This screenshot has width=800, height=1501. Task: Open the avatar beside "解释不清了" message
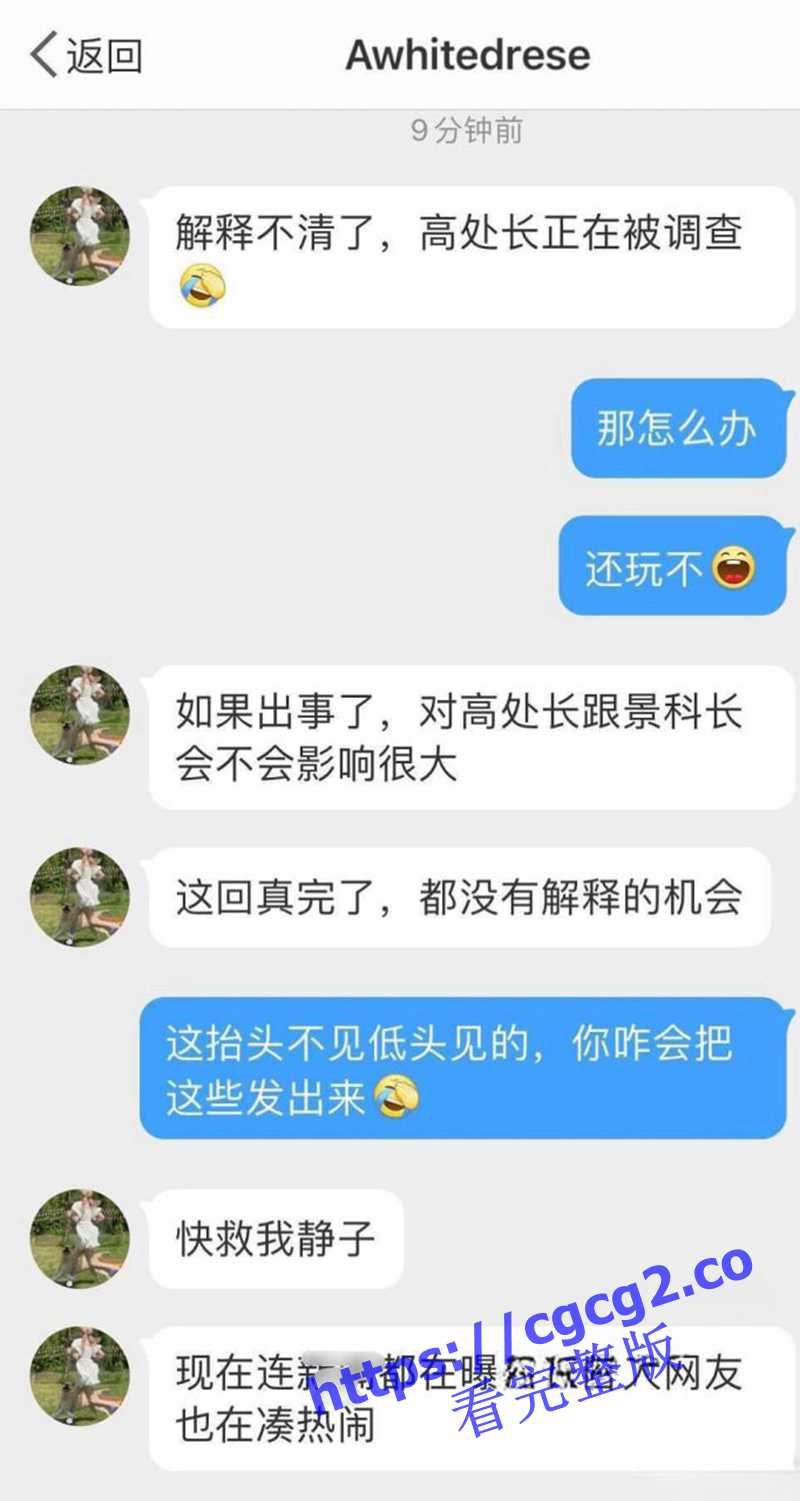tap(80, 236)
